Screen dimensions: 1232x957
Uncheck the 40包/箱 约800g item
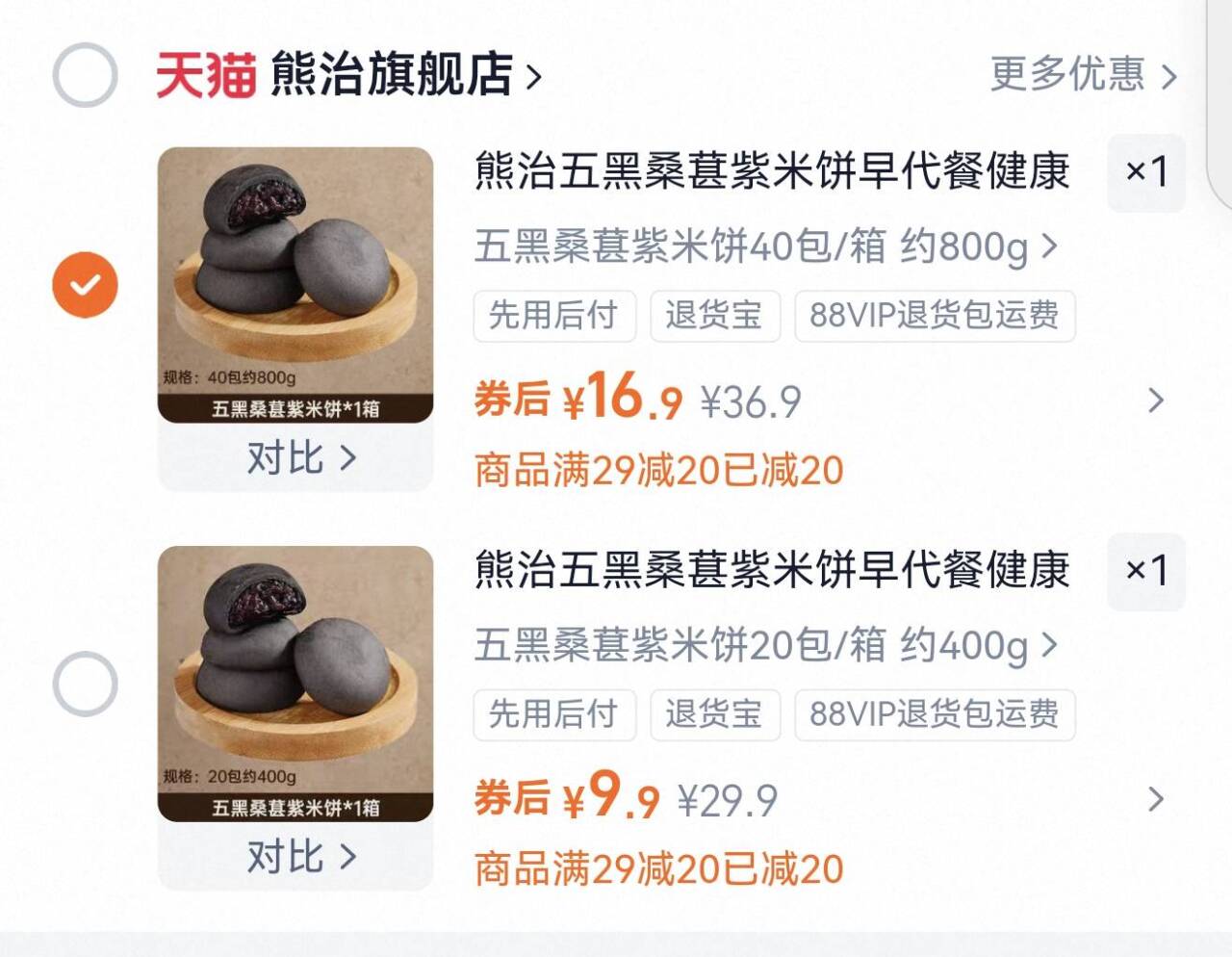[x=85, y=285]
